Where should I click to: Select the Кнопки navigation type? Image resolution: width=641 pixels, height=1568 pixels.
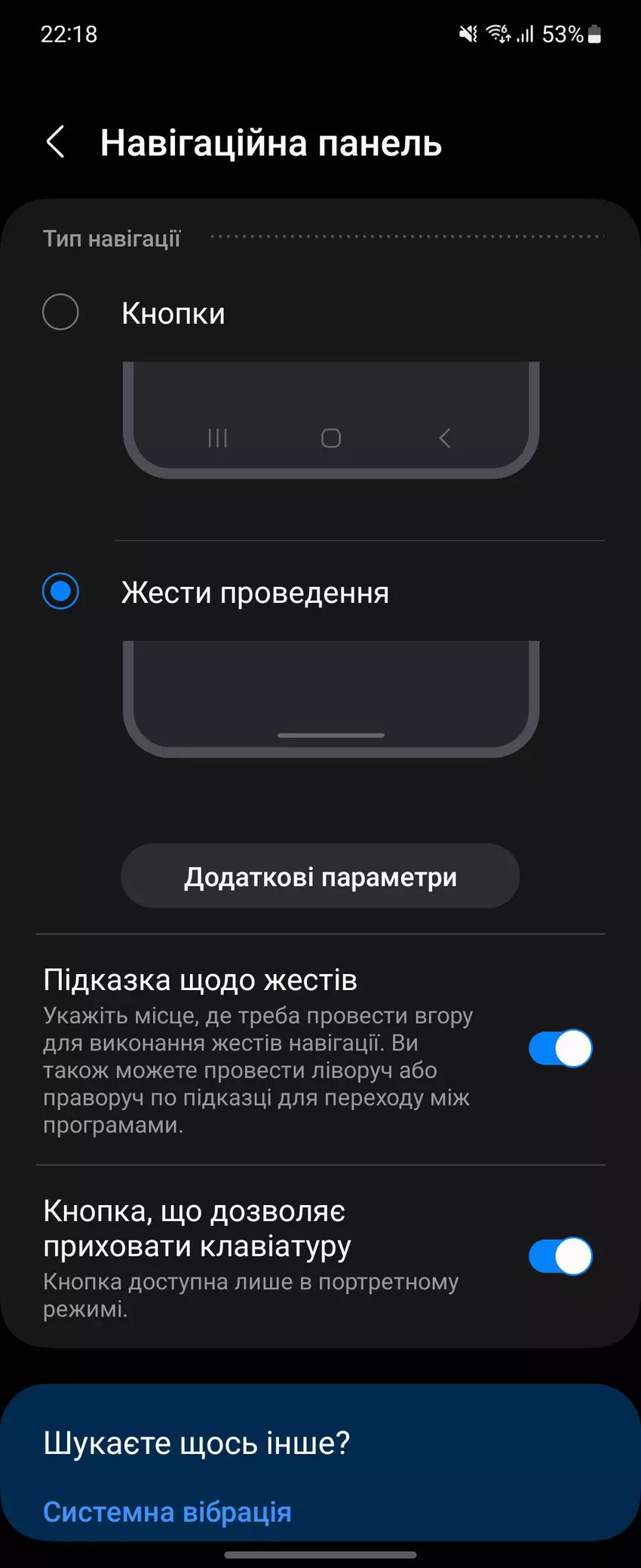point(61,312)
